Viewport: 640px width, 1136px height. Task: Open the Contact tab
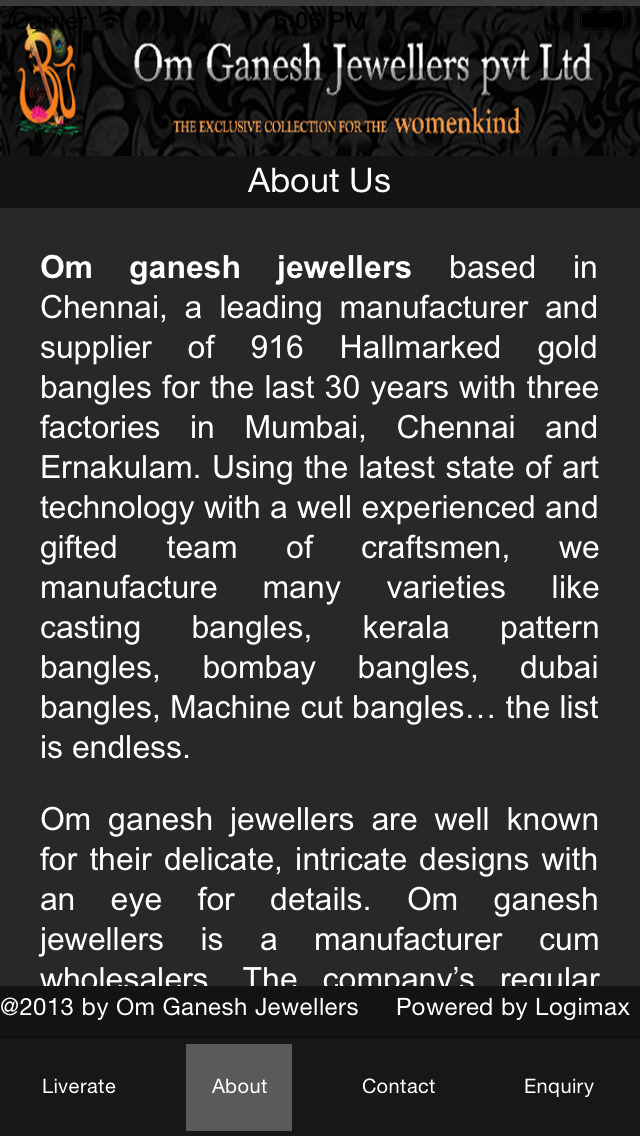click(x=399, y=1086)
